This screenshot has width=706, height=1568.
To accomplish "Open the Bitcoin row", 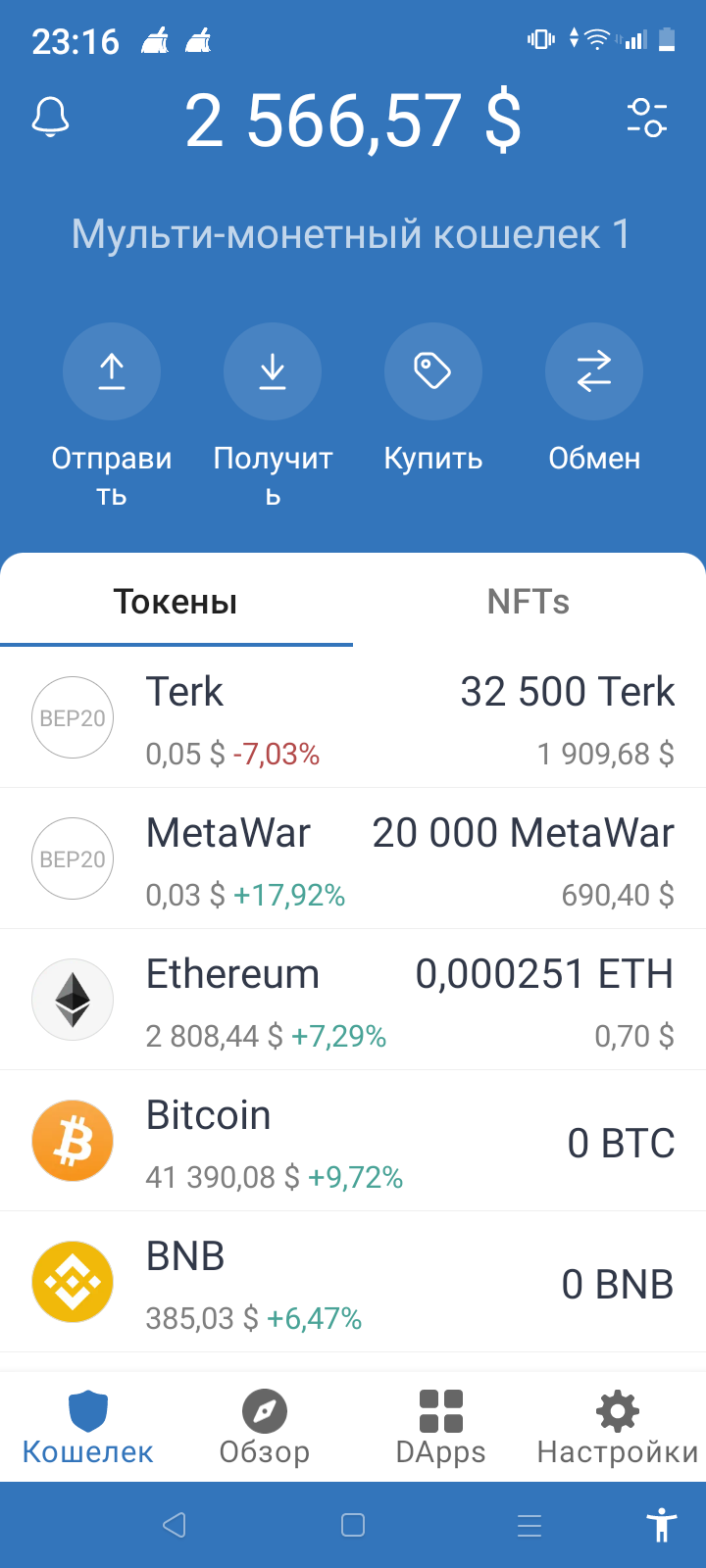I will pyautogui.click(x=353, y=1143).
